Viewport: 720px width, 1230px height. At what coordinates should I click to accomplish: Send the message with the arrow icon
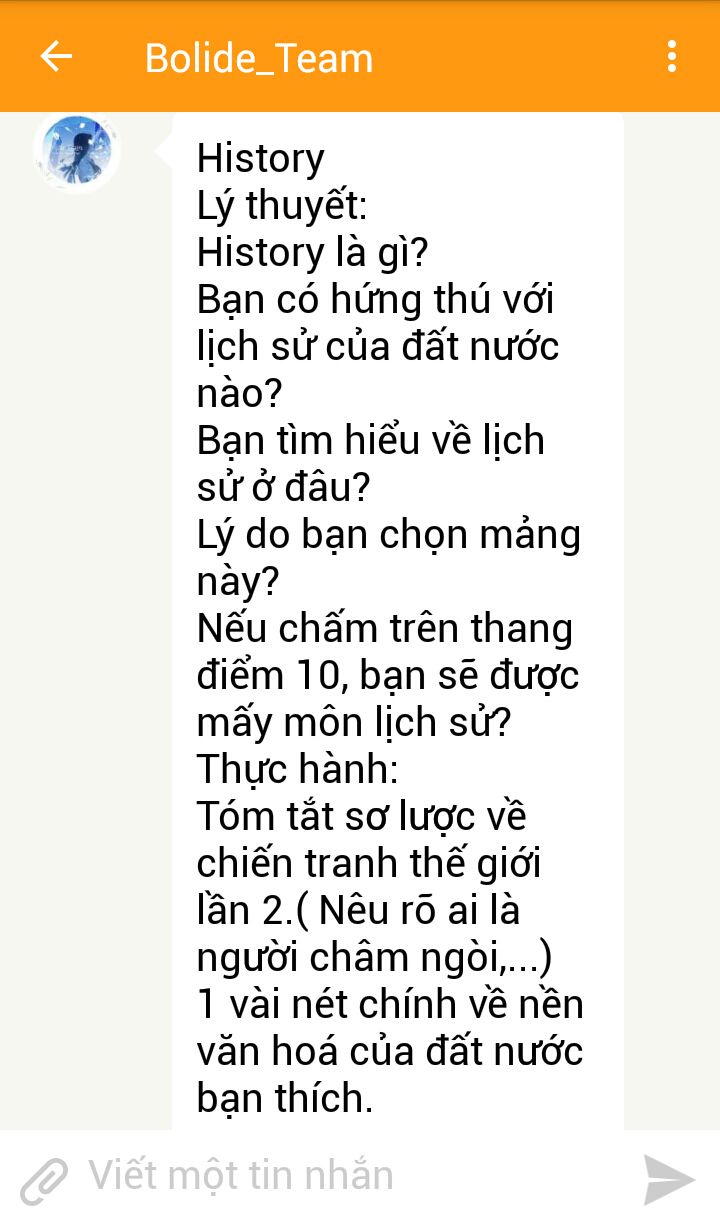tap(667, 1179)
